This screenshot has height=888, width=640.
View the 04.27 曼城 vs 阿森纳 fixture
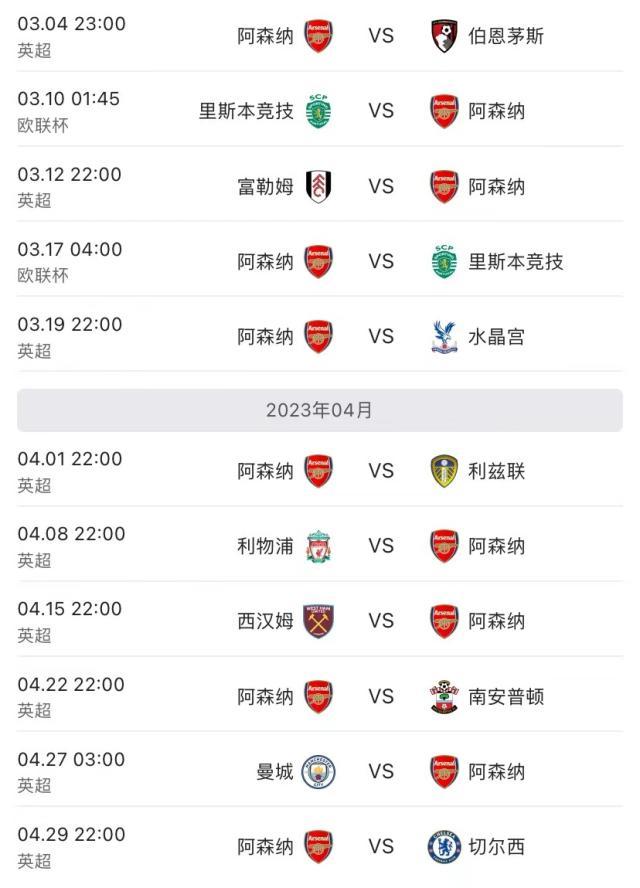(380, 771)
